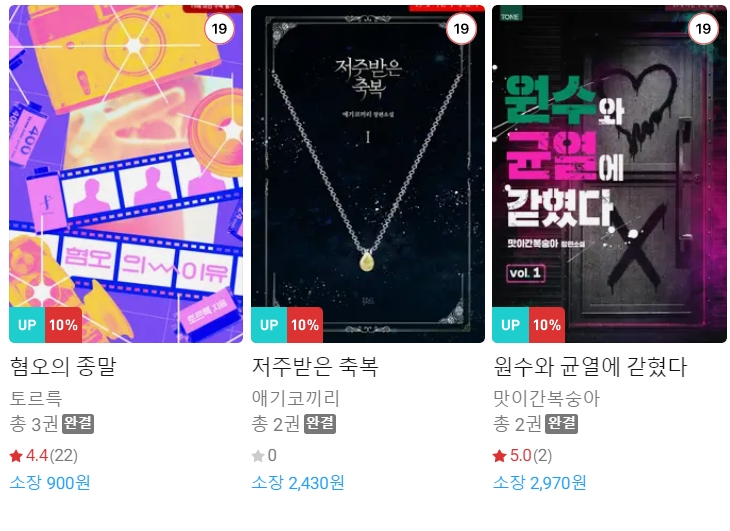Open the 혐오의 종말 book cover
This screenshot has height=531, width=730.
click(x=126, y=174)
